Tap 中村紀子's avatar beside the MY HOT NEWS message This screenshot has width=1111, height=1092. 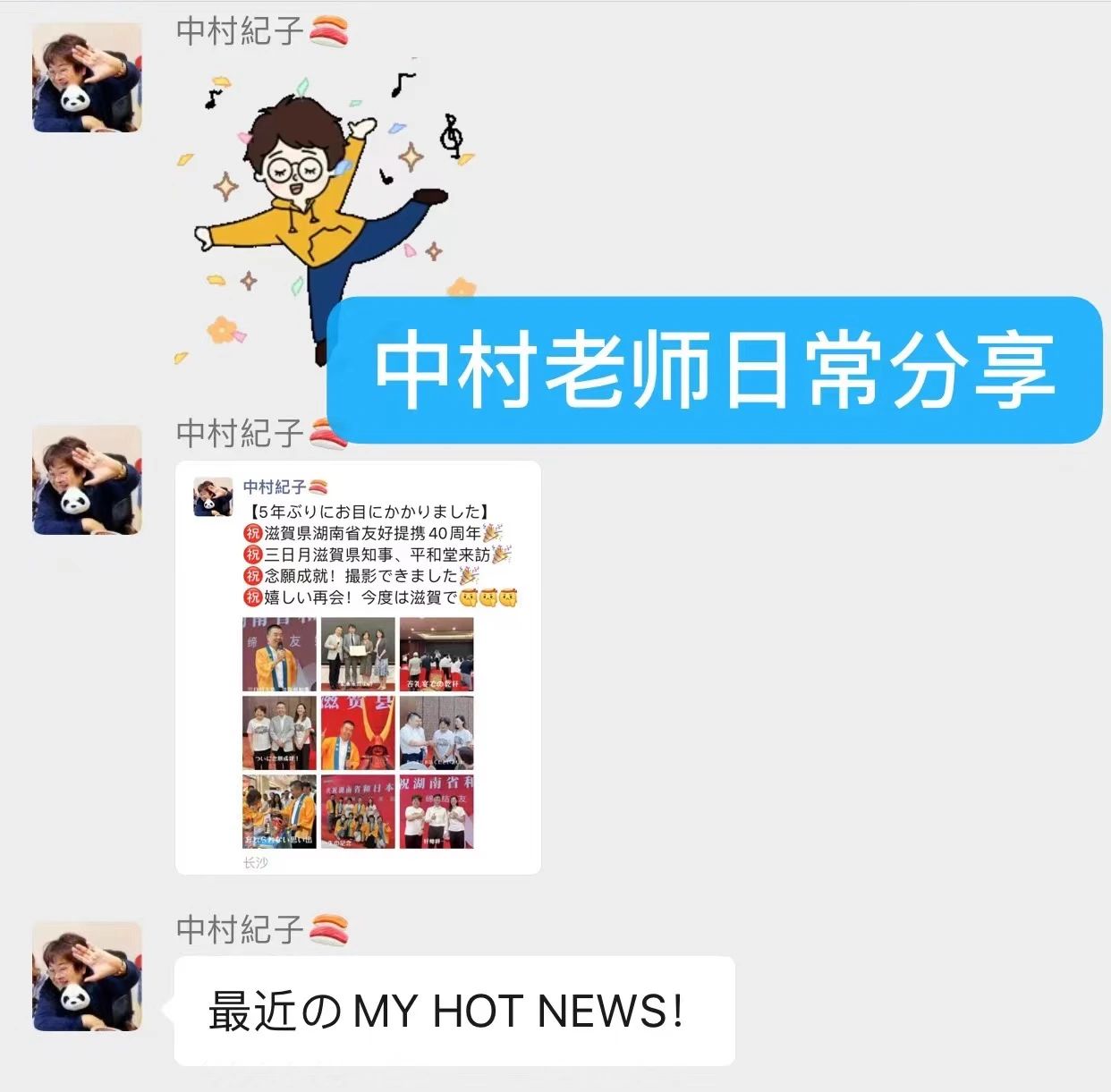[x=87, y=977]
